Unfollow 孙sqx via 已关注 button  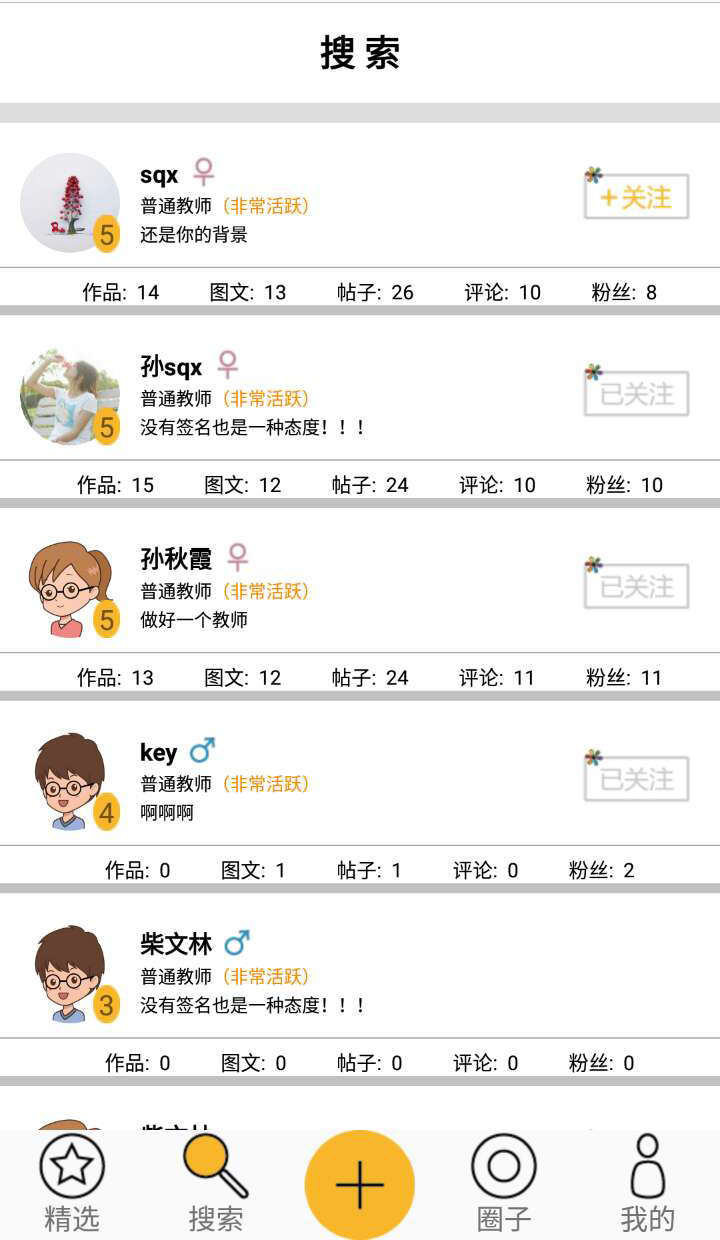tap(637, 394)
